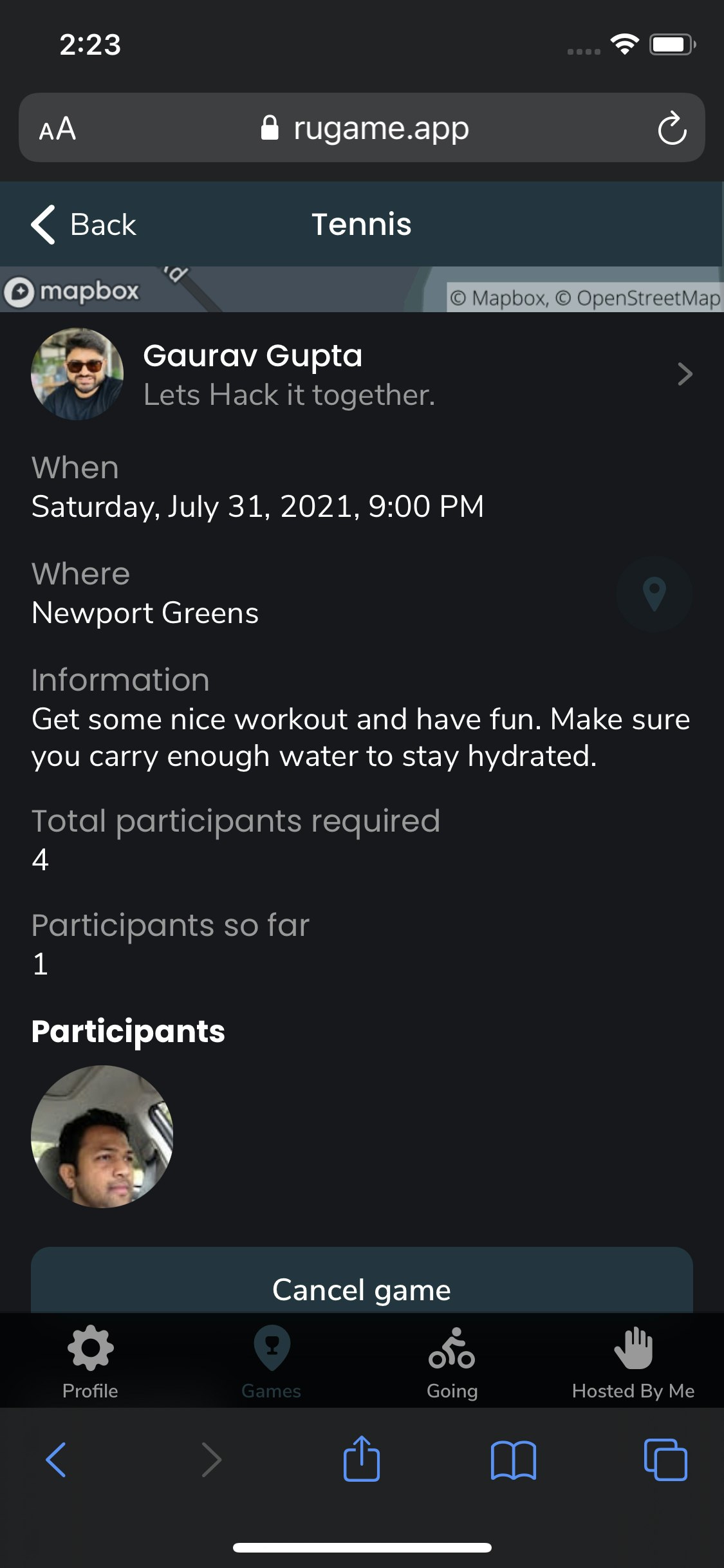
Task: Show all open Safari tabs
Action: tap(665, 1459)
